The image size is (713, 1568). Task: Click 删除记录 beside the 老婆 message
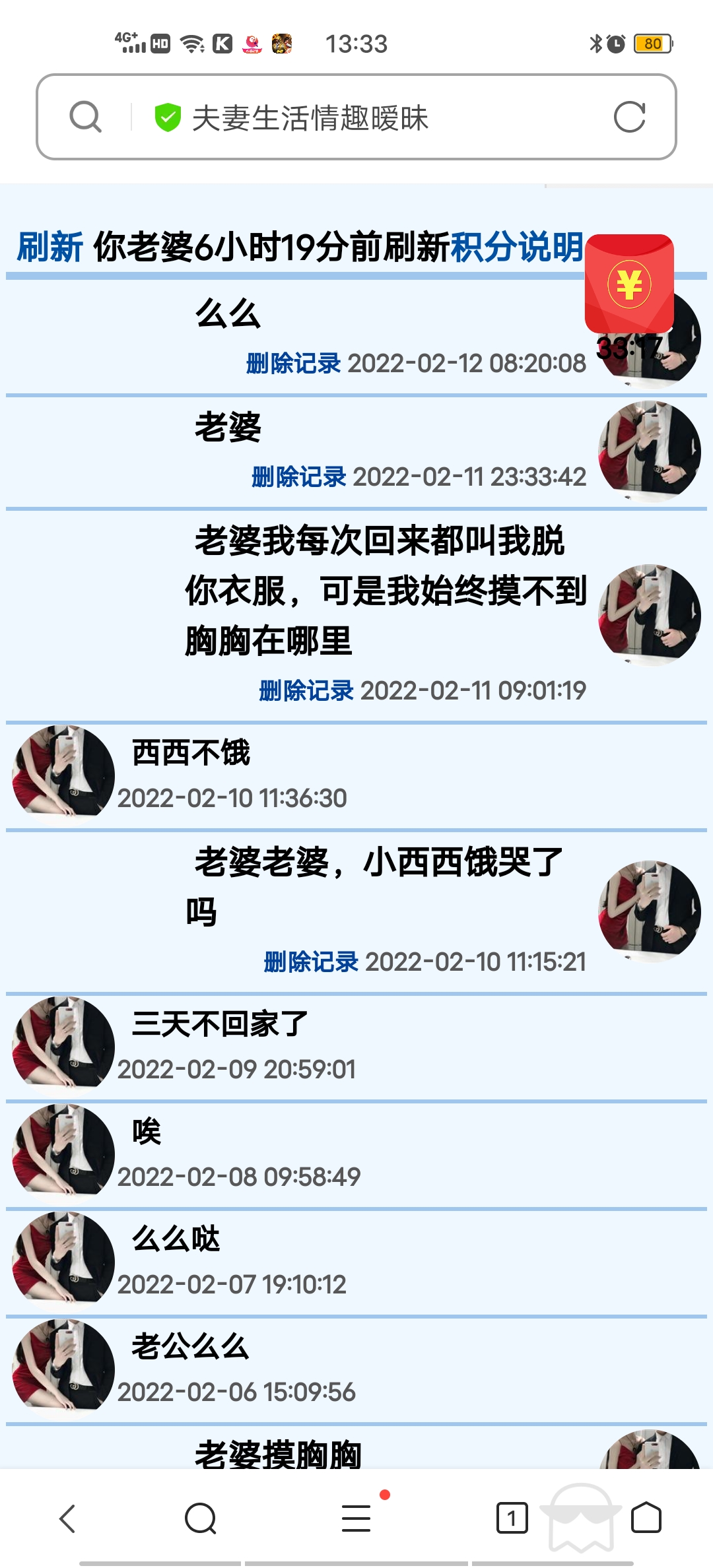[x=298, y=477]
